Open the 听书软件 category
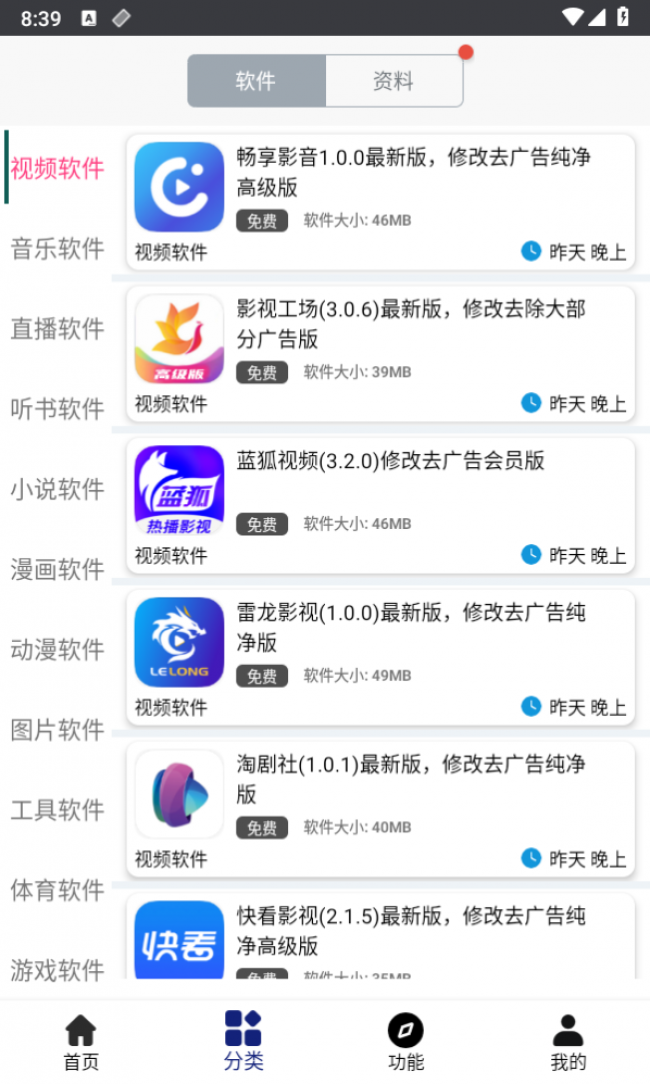The width and height of the screenshot is (650, 1084). (x=57, y=409)
